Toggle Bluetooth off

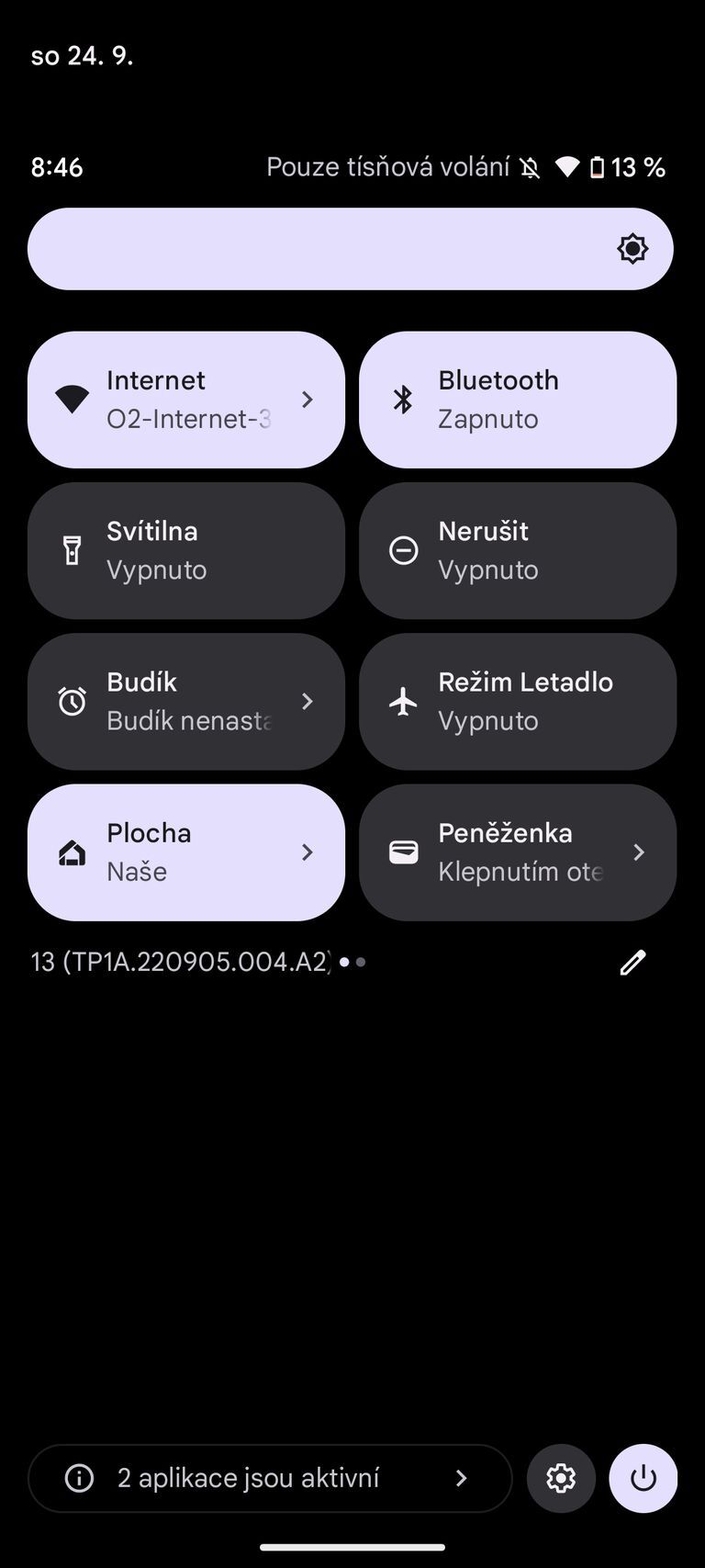[517, 399]
